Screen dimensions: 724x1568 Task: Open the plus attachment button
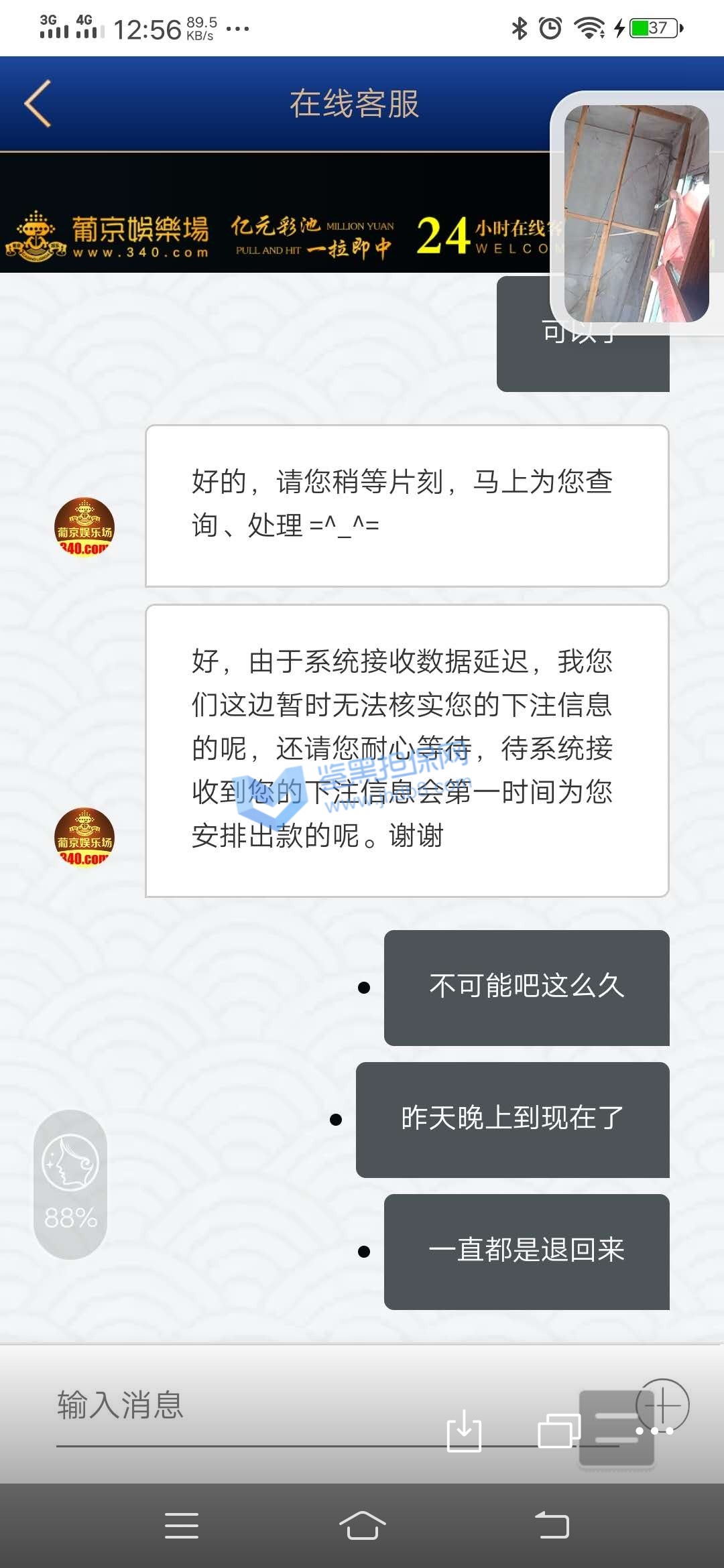click(x=662, y=1404)
